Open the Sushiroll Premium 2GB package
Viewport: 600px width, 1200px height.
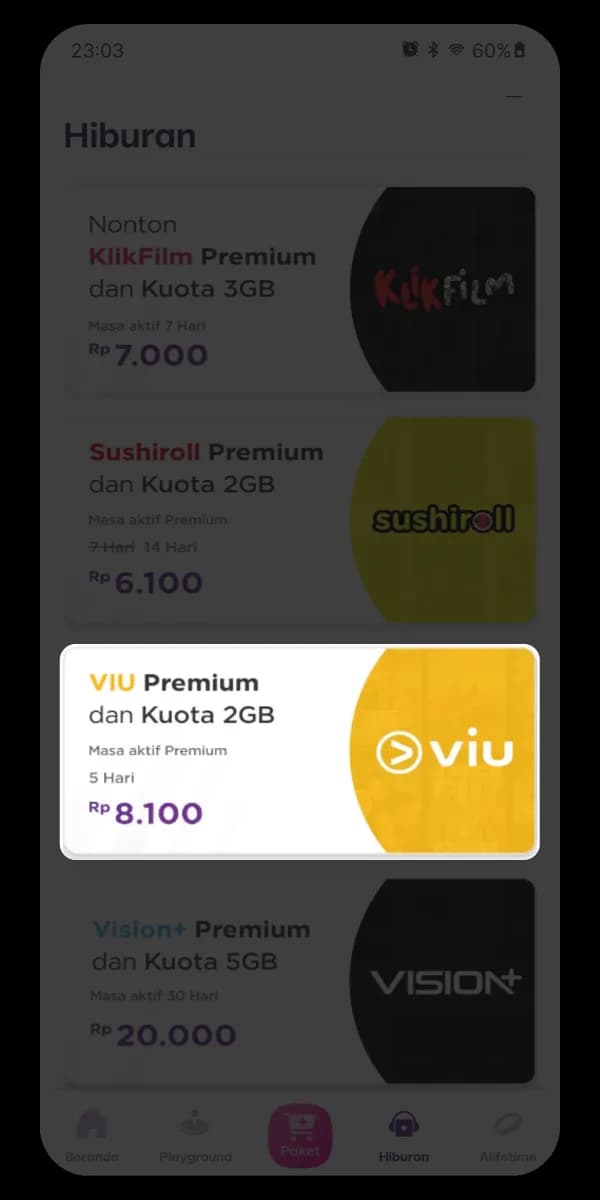tap(300, 520)
